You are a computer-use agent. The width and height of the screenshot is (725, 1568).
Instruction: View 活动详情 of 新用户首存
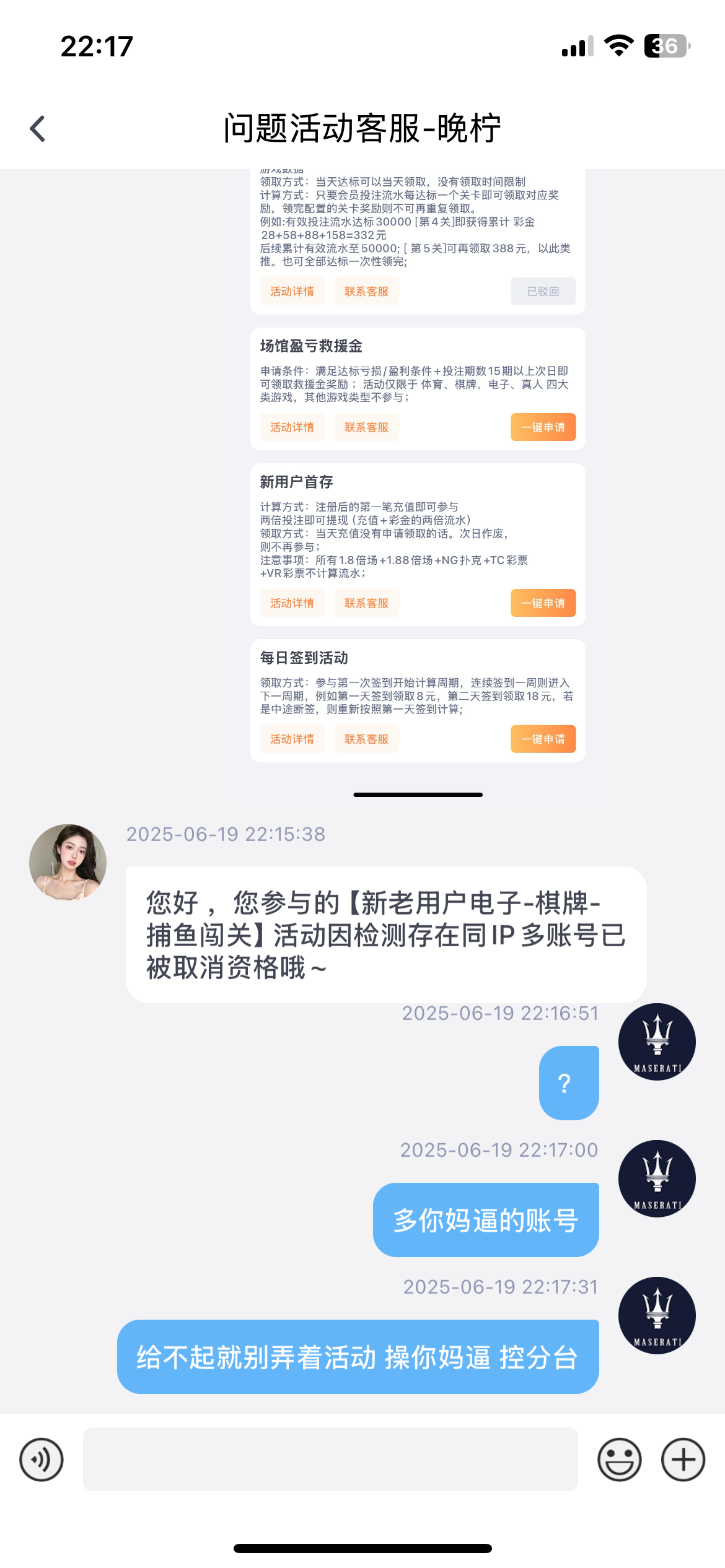point(292,603)
